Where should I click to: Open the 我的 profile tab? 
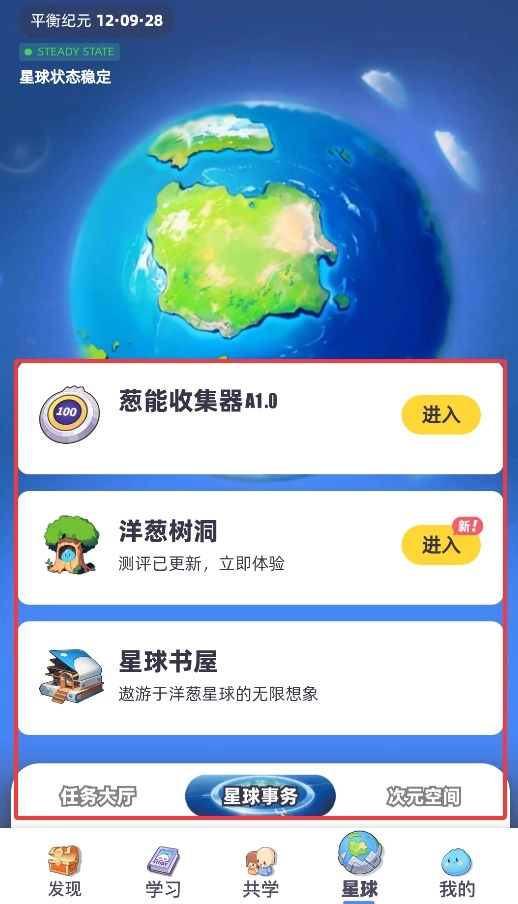(457, 871)
